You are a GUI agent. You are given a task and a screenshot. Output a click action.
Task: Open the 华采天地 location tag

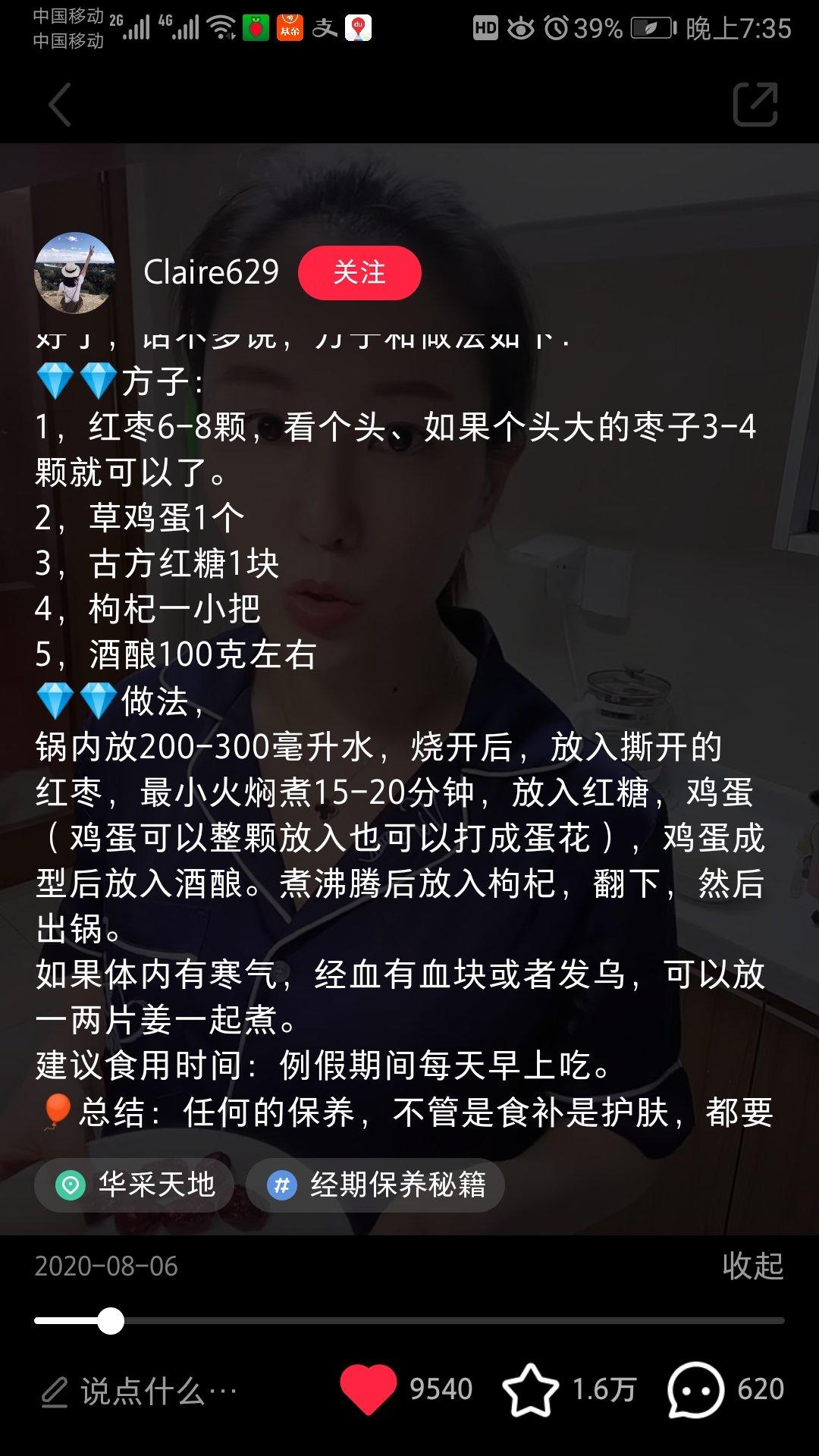pyautogui.click(x=134, y=1185)
